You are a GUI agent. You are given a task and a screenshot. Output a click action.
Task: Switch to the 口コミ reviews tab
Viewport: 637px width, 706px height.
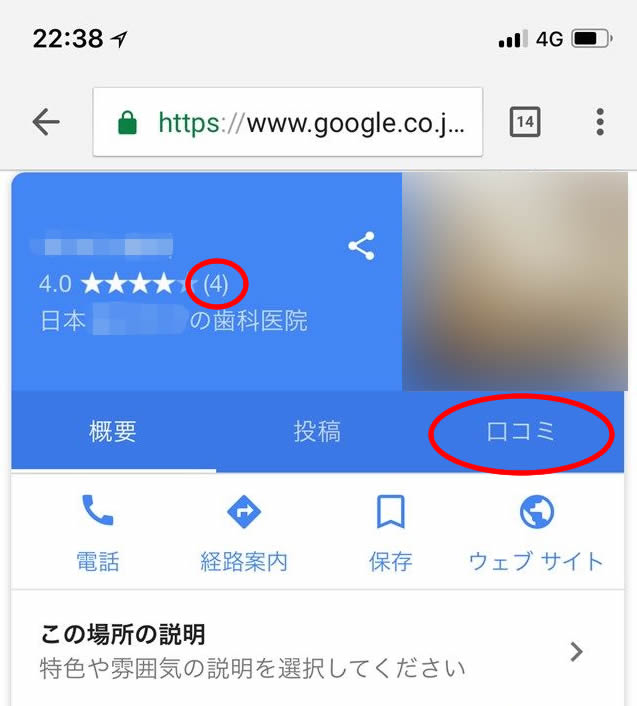point(520,433)
